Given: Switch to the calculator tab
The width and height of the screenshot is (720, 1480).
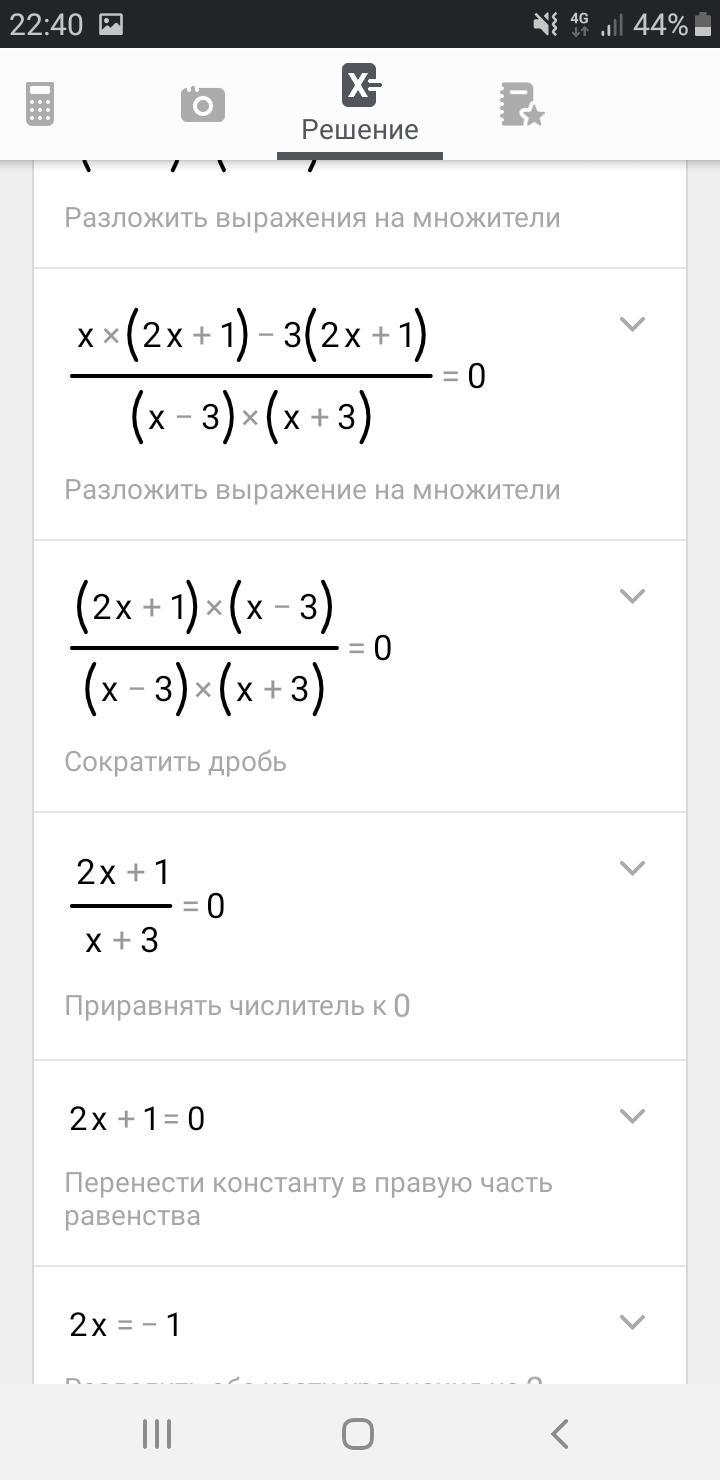Looking at the screenshot, I should coord(40,104).
